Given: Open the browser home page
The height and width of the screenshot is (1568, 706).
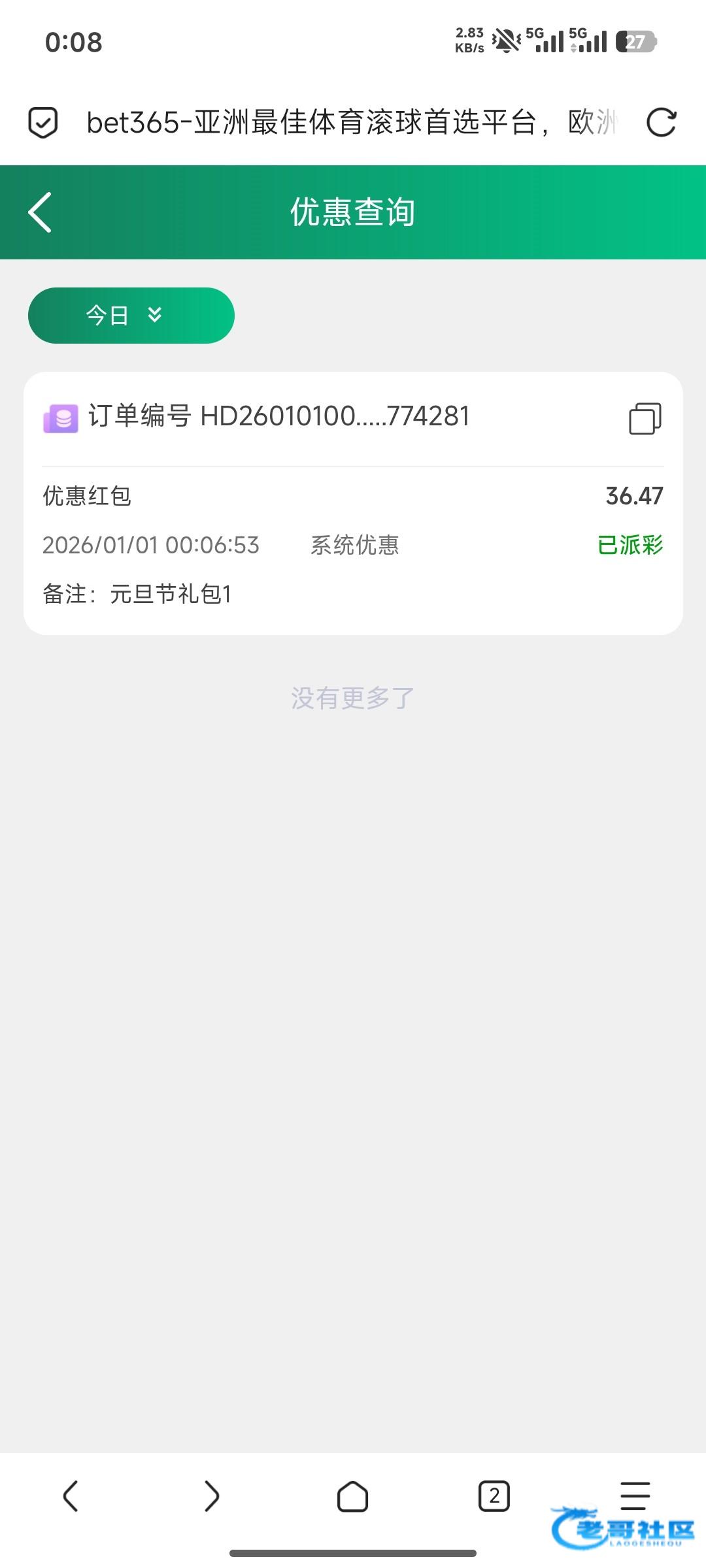Looking at the screenshot, I should 352,1495.
